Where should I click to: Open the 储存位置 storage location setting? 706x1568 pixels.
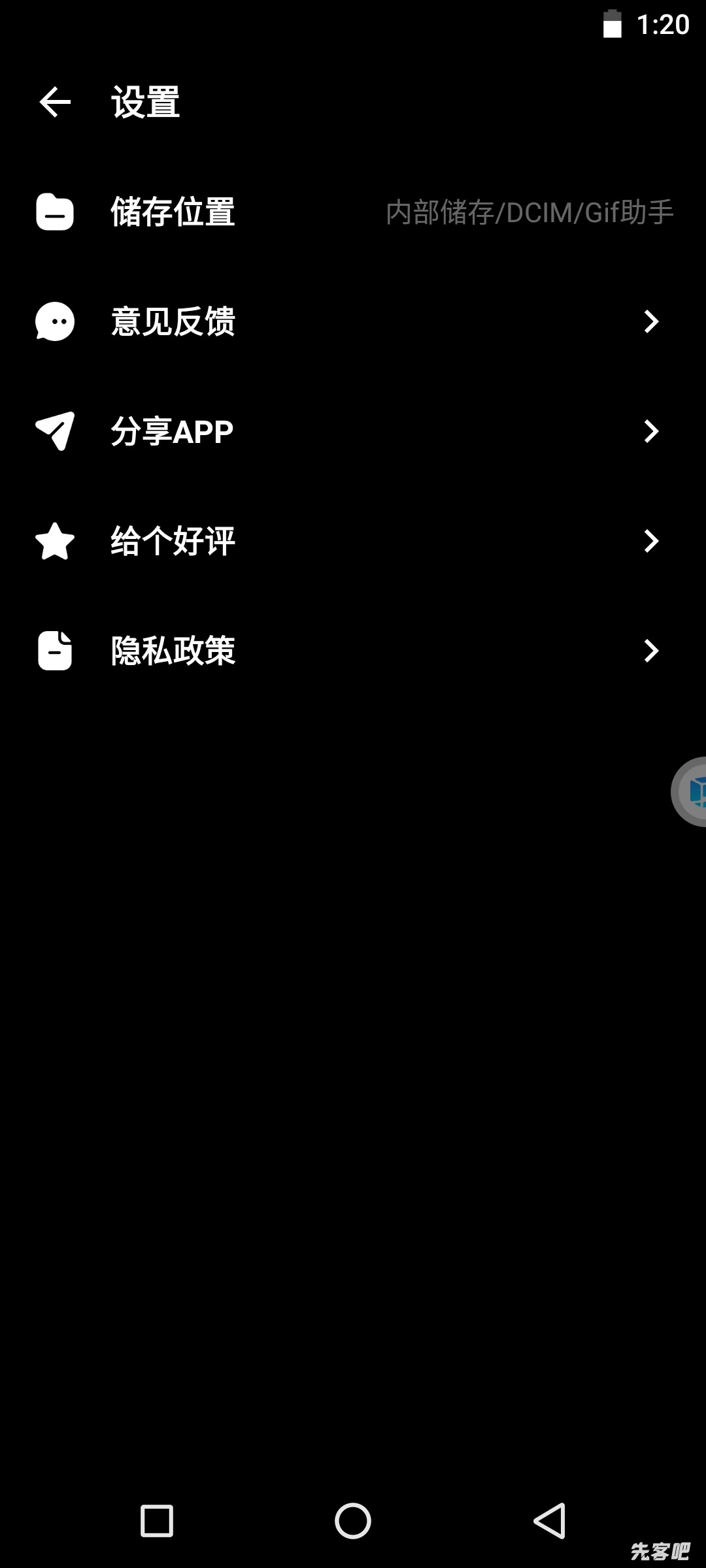point(353,212)
